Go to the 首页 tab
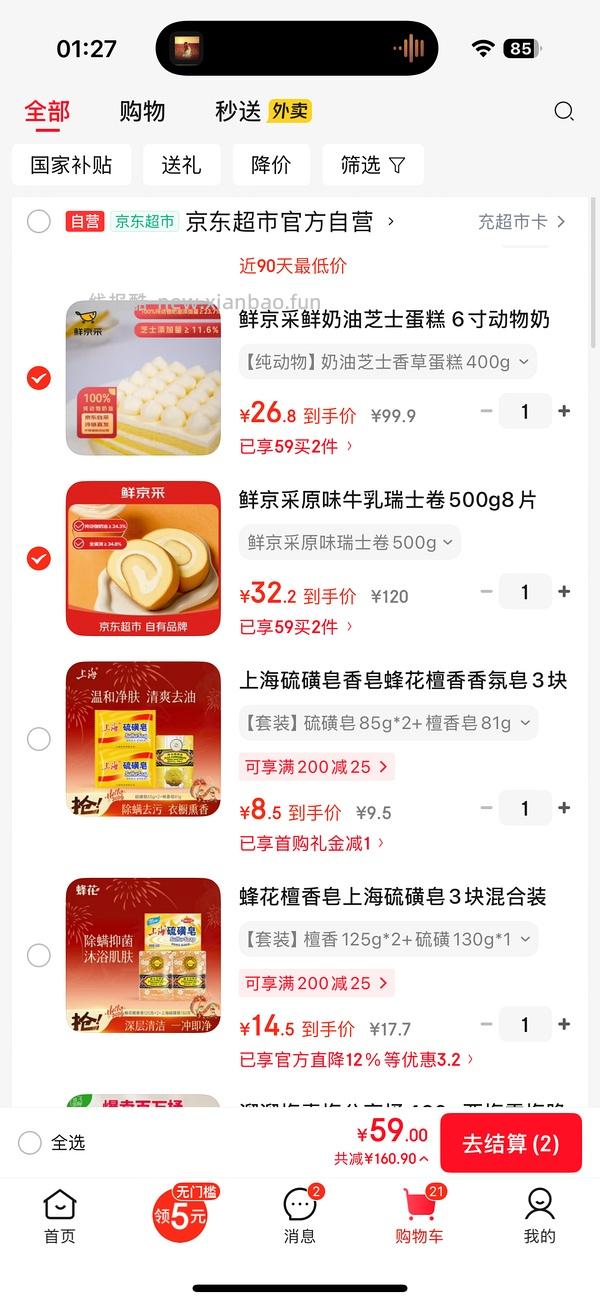Viewport: 600px width, 1304px height. coord(60,1215)
